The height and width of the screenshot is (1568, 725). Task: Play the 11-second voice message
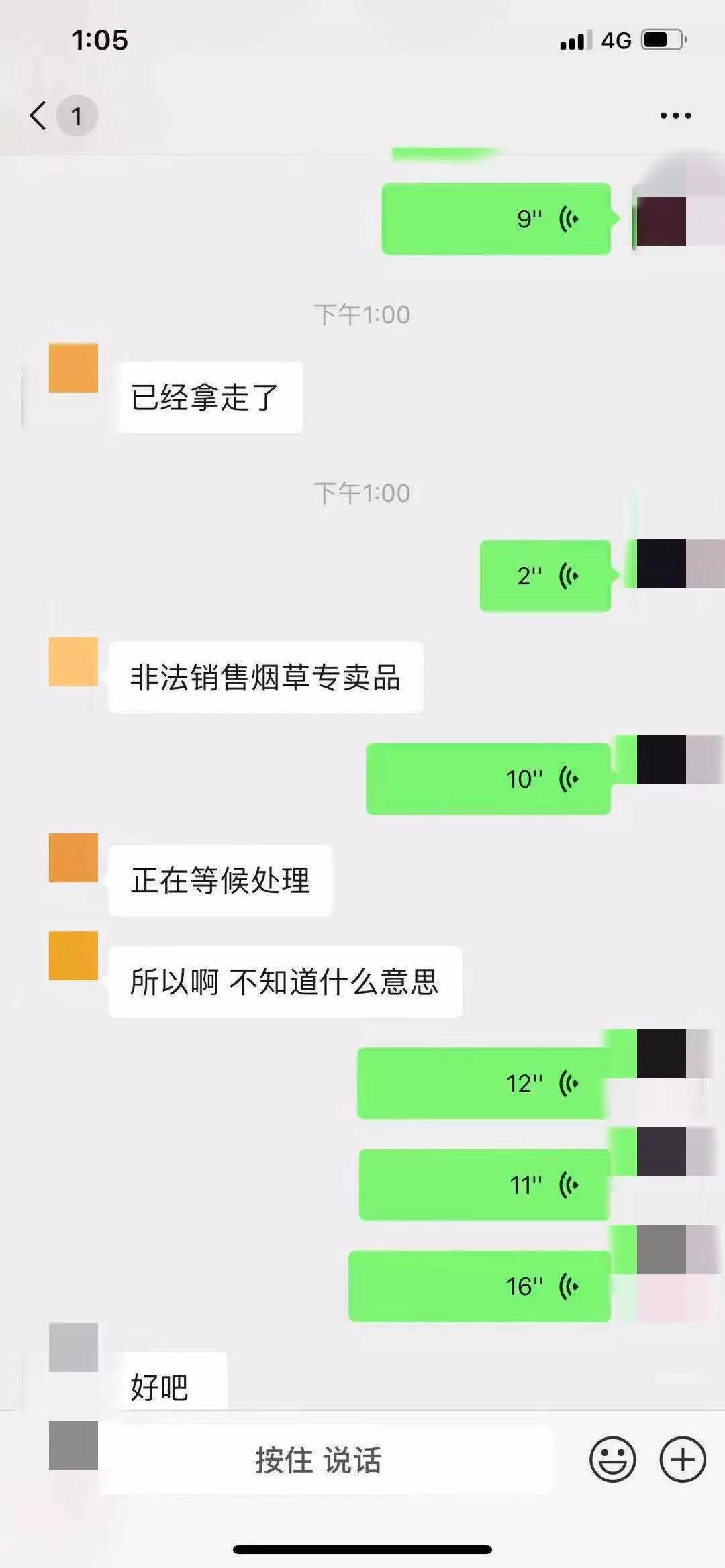click(x=485, y=1185)
